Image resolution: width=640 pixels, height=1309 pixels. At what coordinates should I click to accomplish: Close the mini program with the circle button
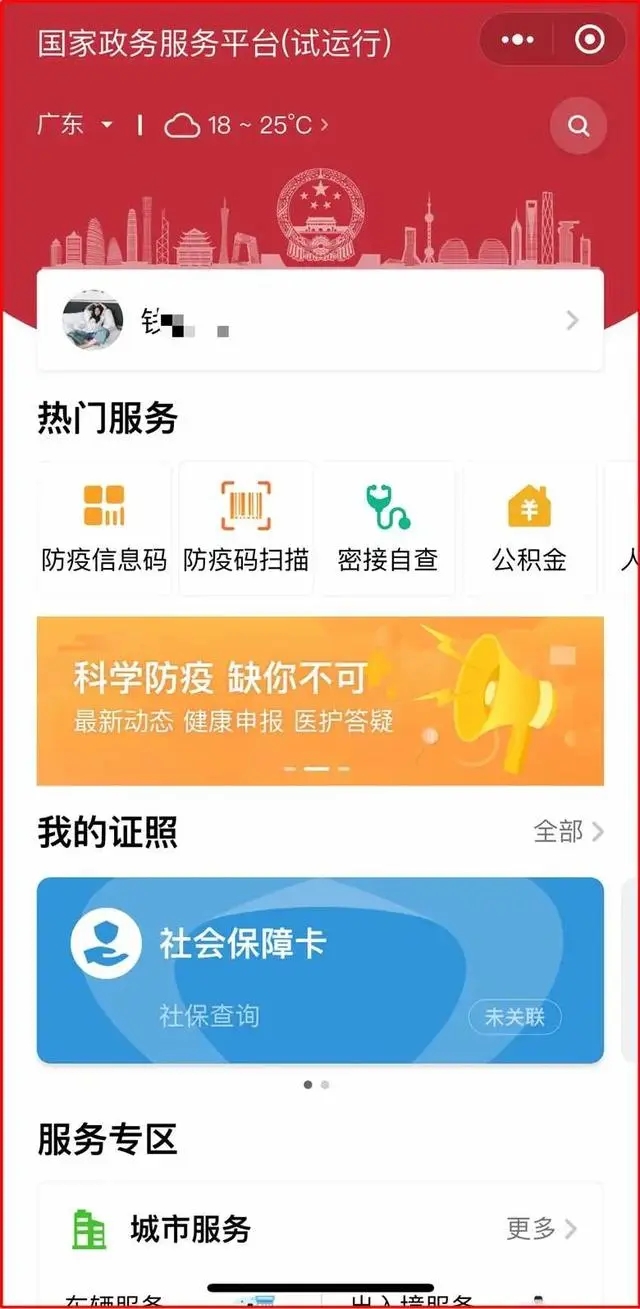(590, 40)
